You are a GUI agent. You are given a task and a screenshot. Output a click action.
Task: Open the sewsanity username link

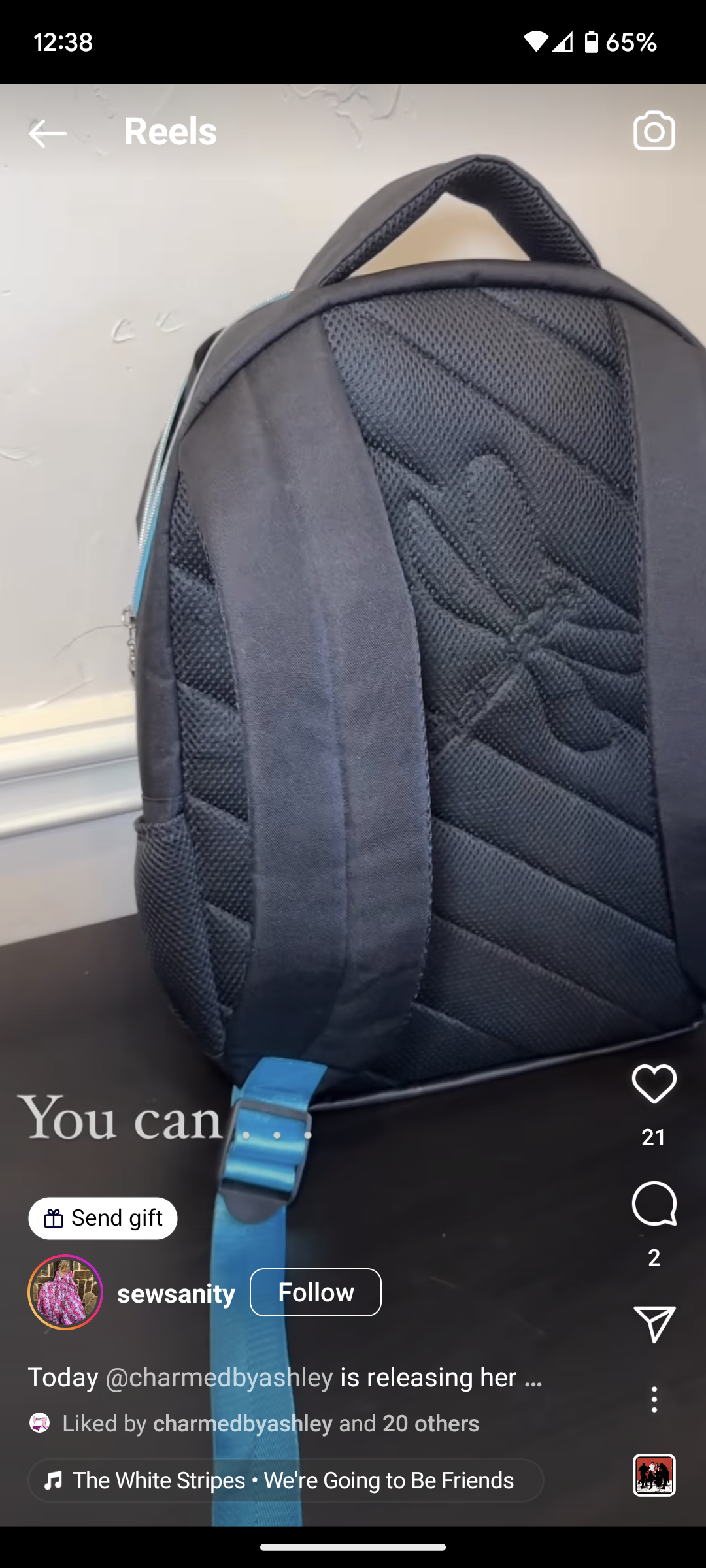click(176, 1294)
